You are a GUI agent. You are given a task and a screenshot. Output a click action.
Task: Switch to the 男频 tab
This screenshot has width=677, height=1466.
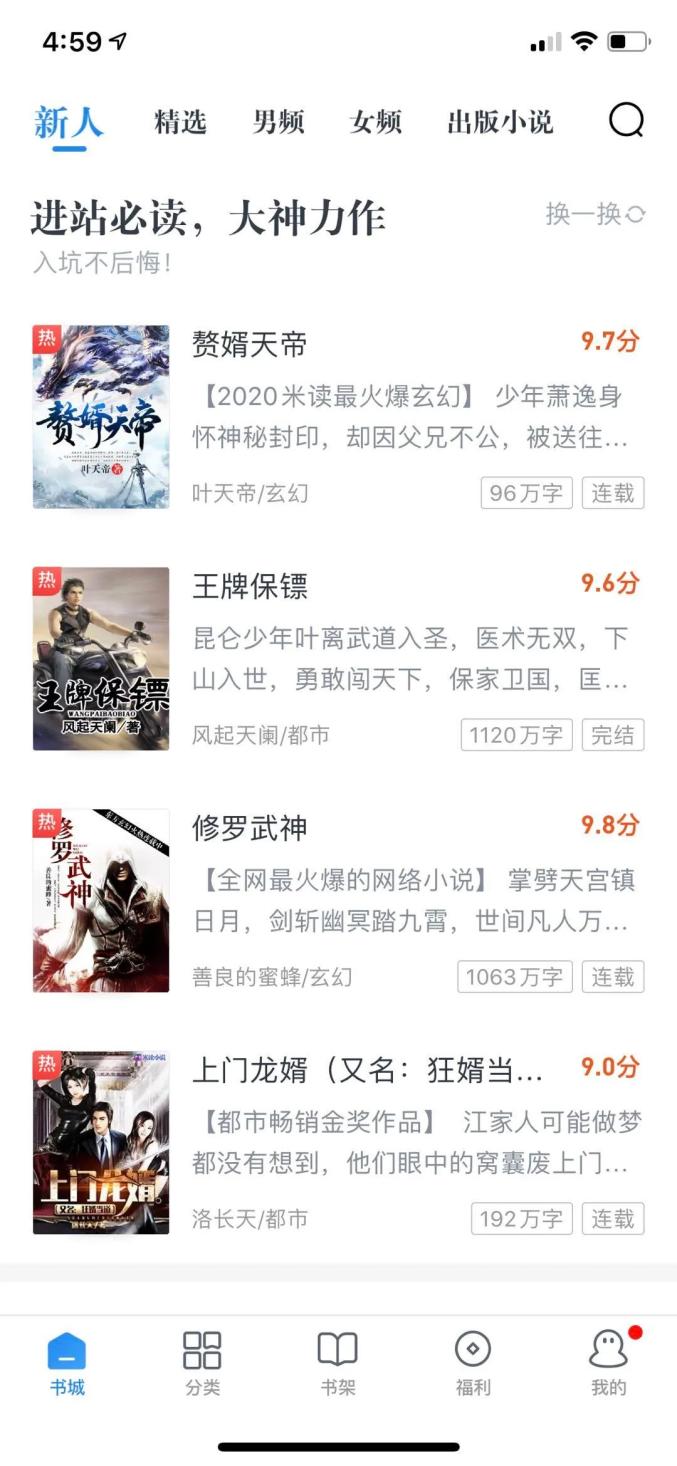tap(278, 122)
